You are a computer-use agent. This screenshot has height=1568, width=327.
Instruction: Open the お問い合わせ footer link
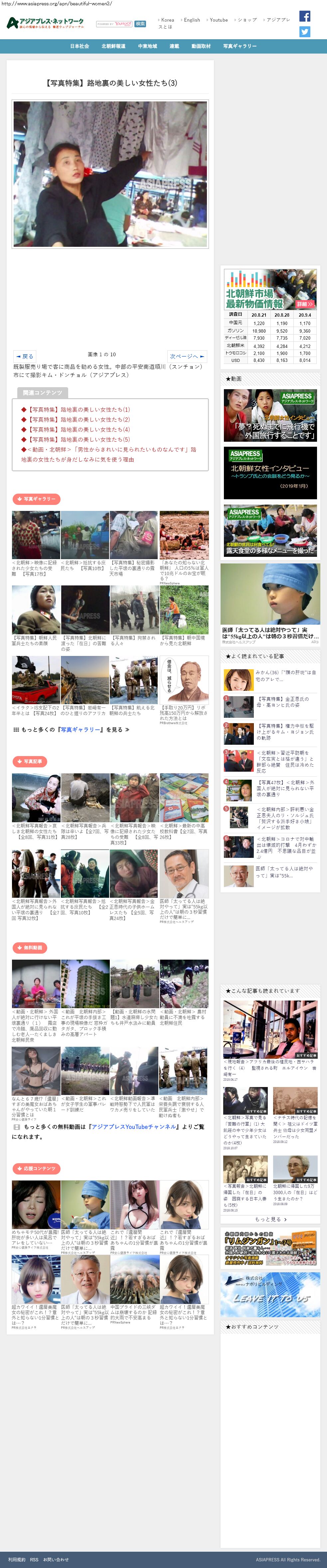tap(56, 1559)
